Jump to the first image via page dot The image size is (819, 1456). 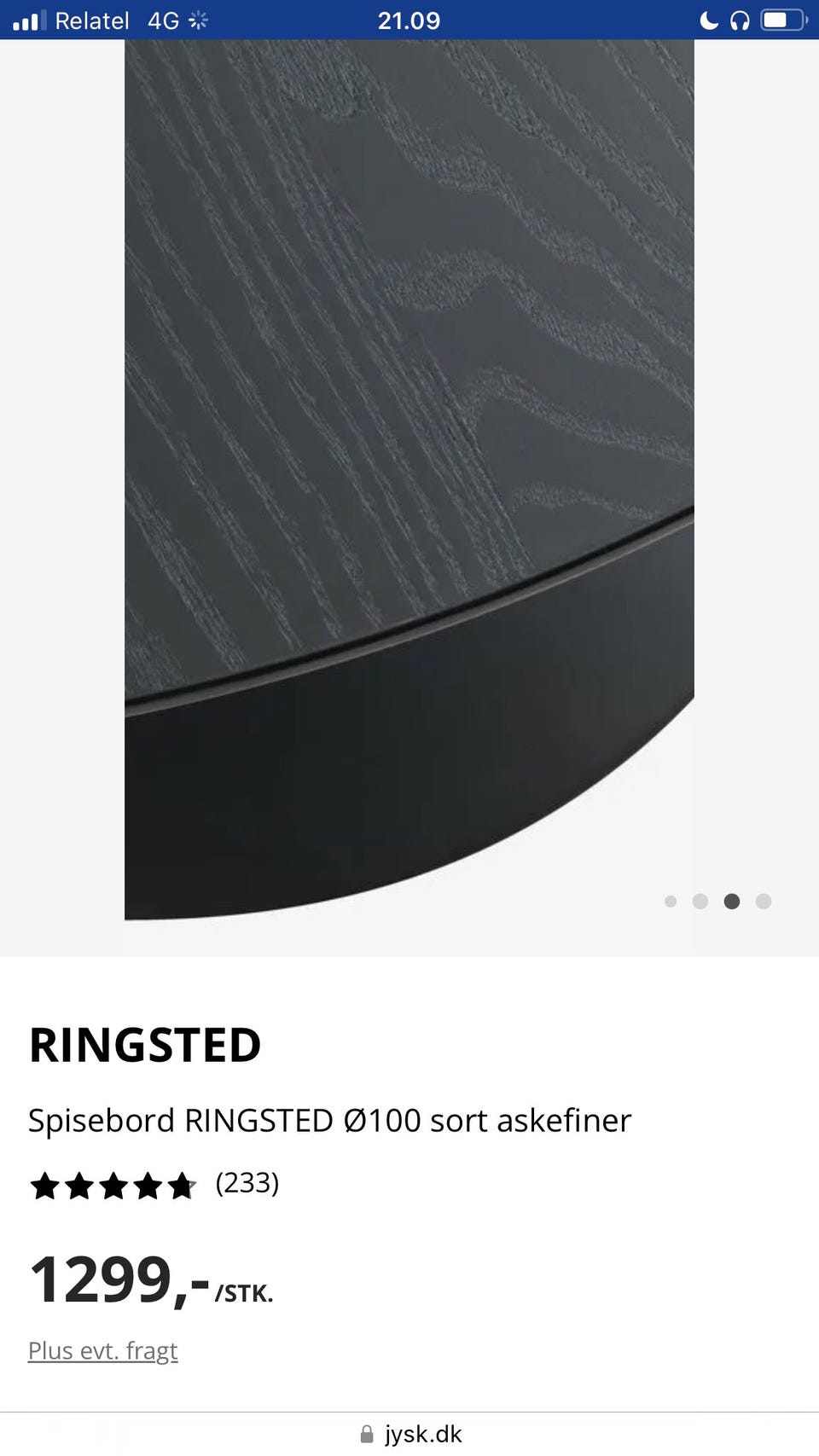pyautogui.click(x=671, y=902)
